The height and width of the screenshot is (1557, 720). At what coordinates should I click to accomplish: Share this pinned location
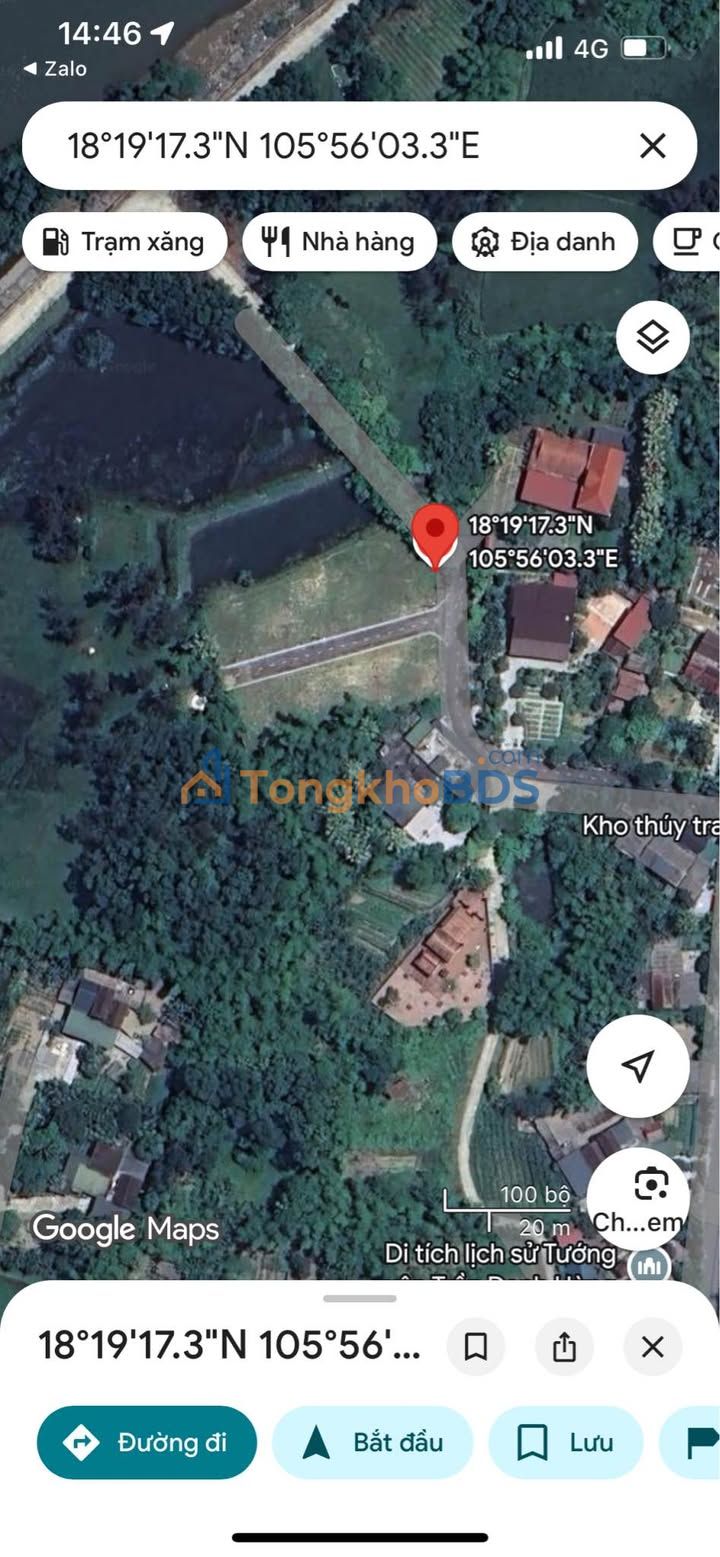564,1347
